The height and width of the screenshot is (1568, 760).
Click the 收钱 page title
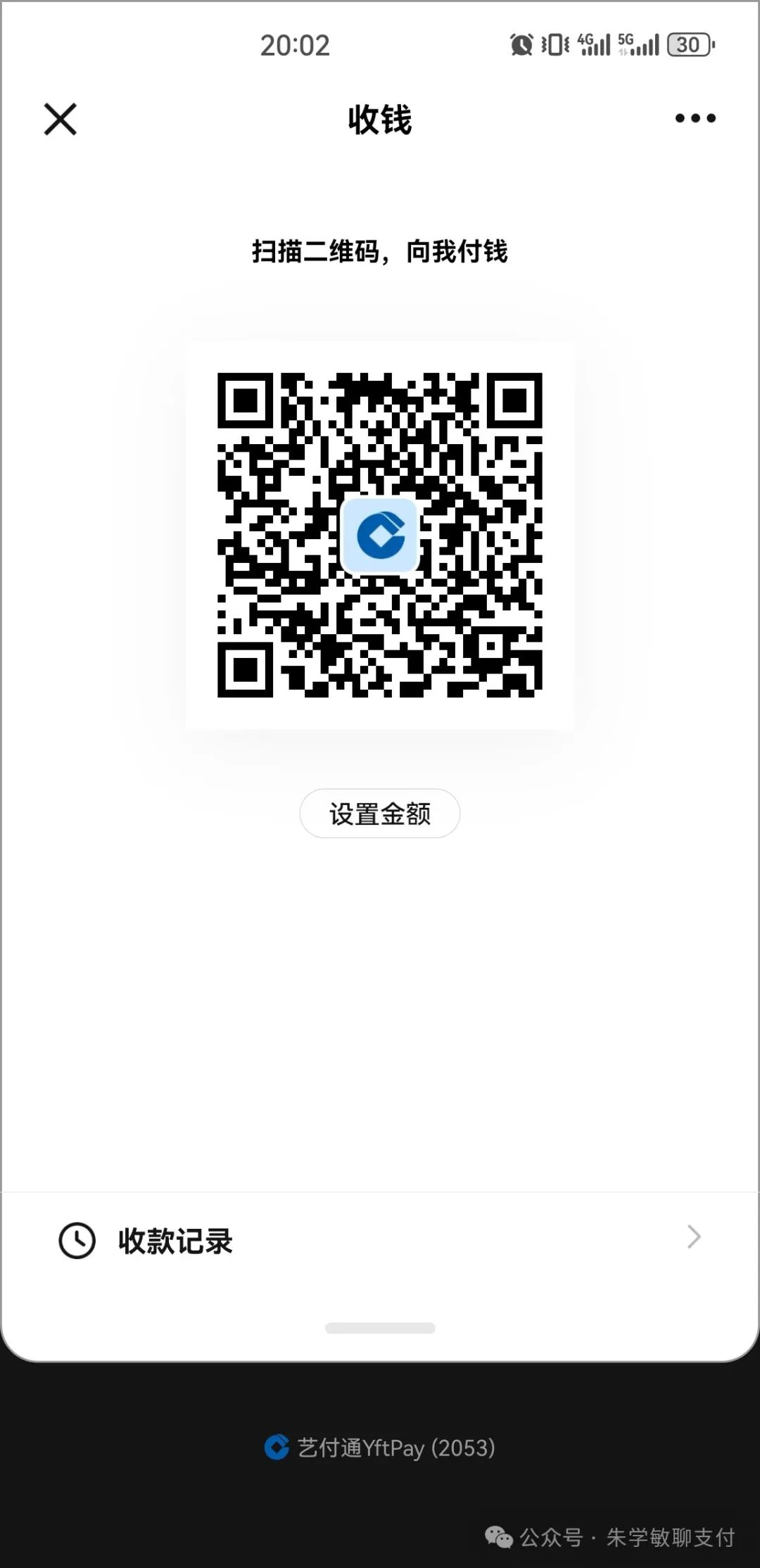tap(380, 118)
